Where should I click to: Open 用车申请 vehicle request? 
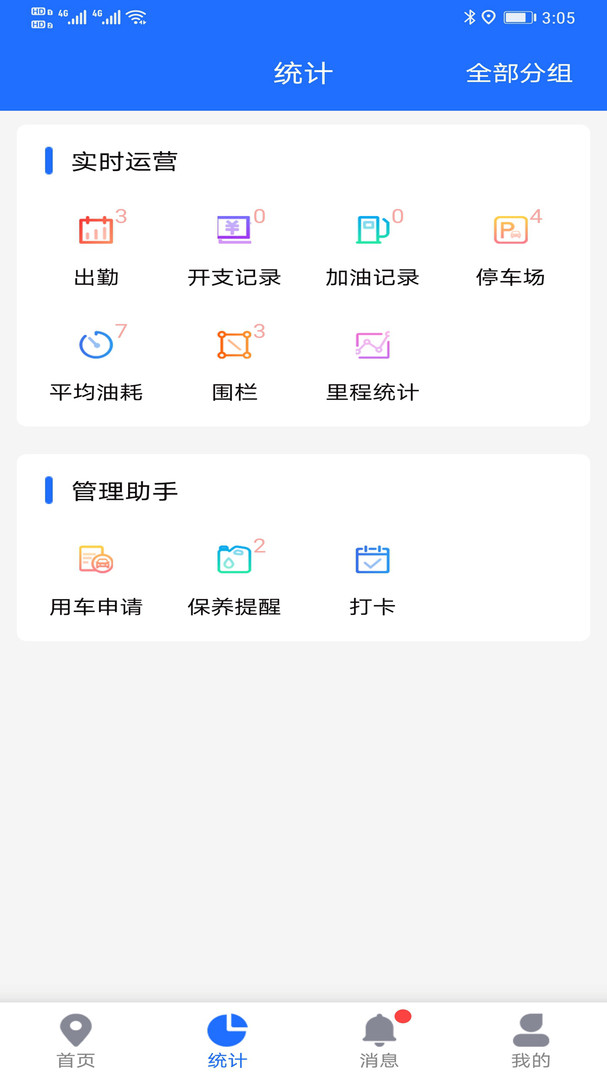click(x=96, y=576)
